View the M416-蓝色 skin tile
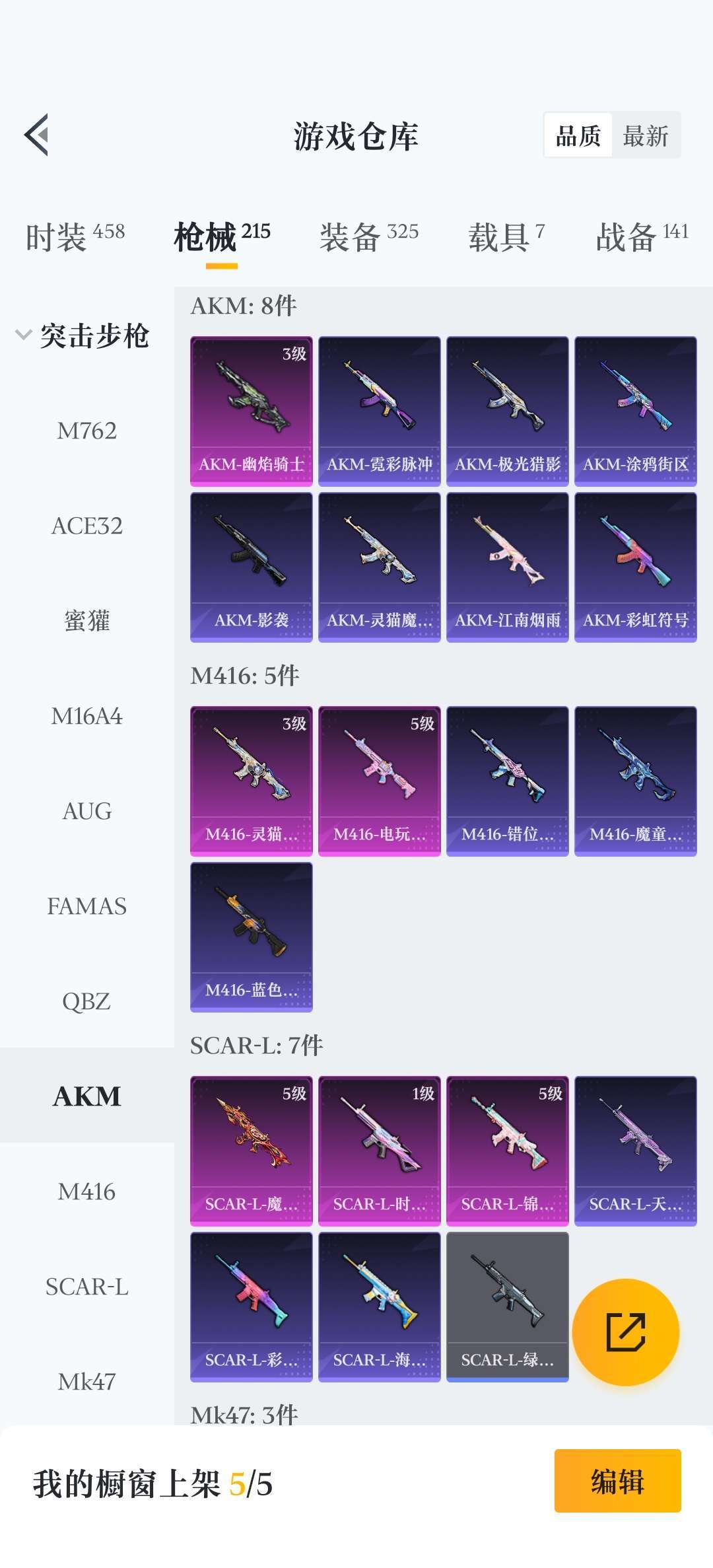 252,937
